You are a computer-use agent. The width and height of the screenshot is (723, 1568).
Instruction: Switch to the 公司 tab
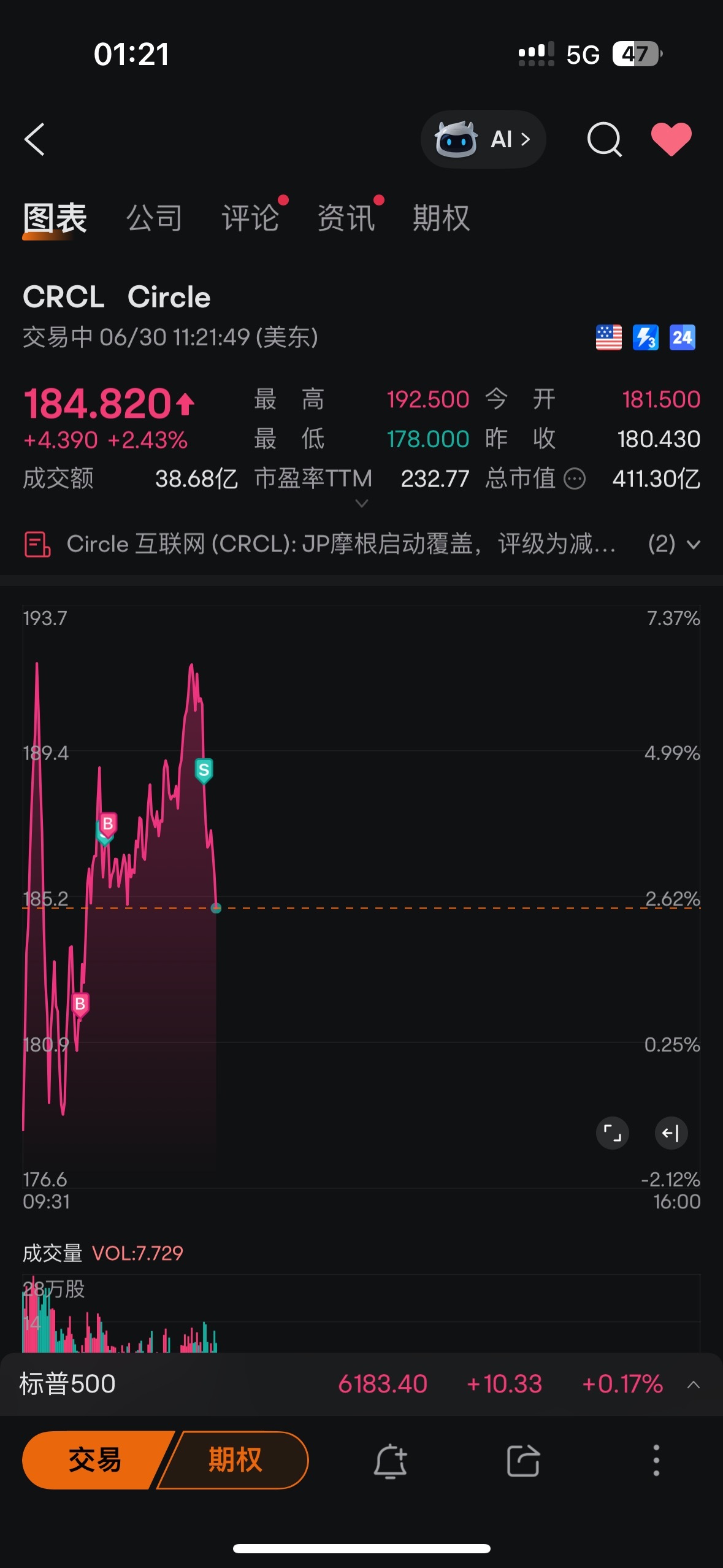click(154, 218)
